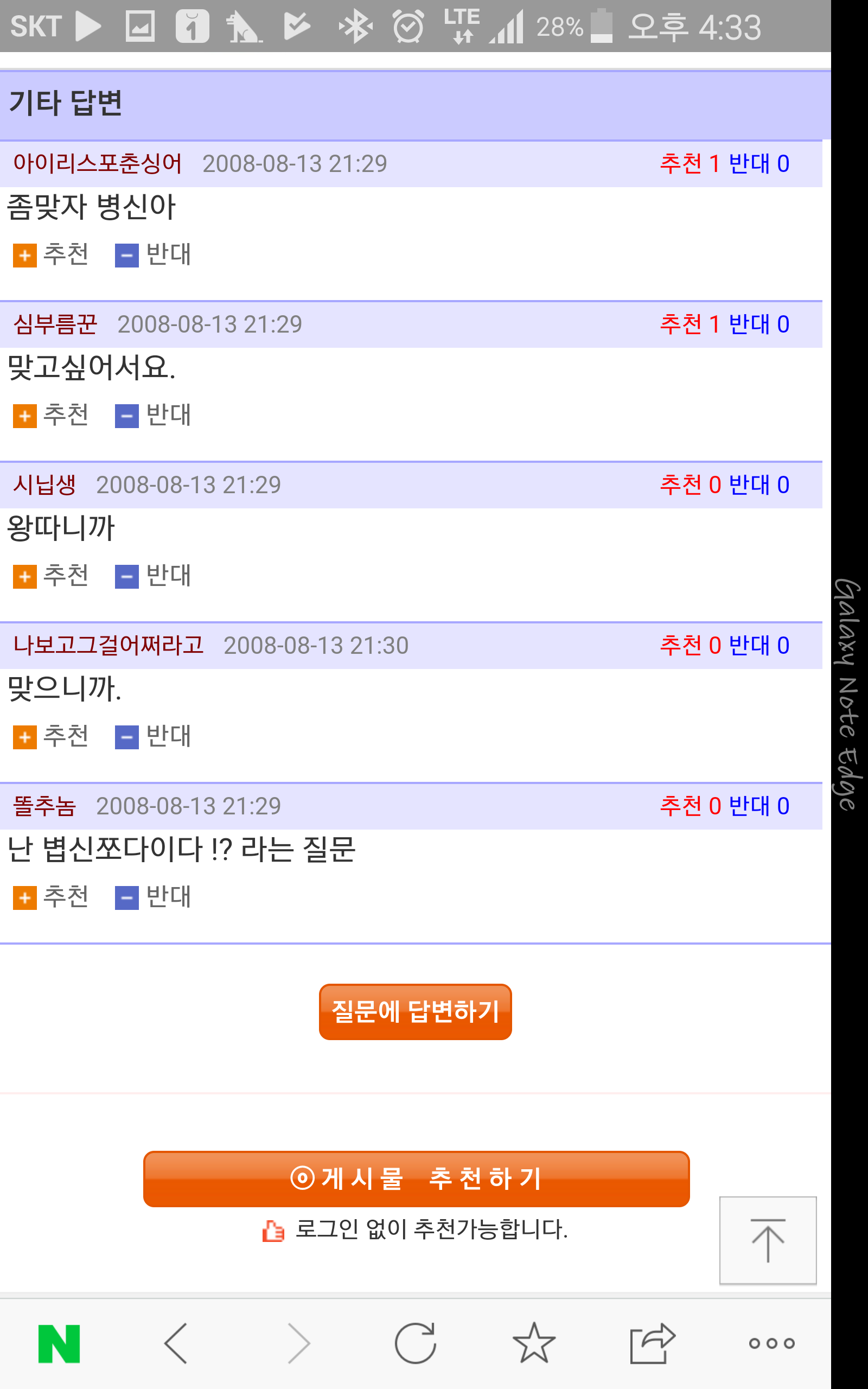Downvote 심부름꾼's answer with 반대
This screenshot has height=1389, width=868.
coord(154,415)
